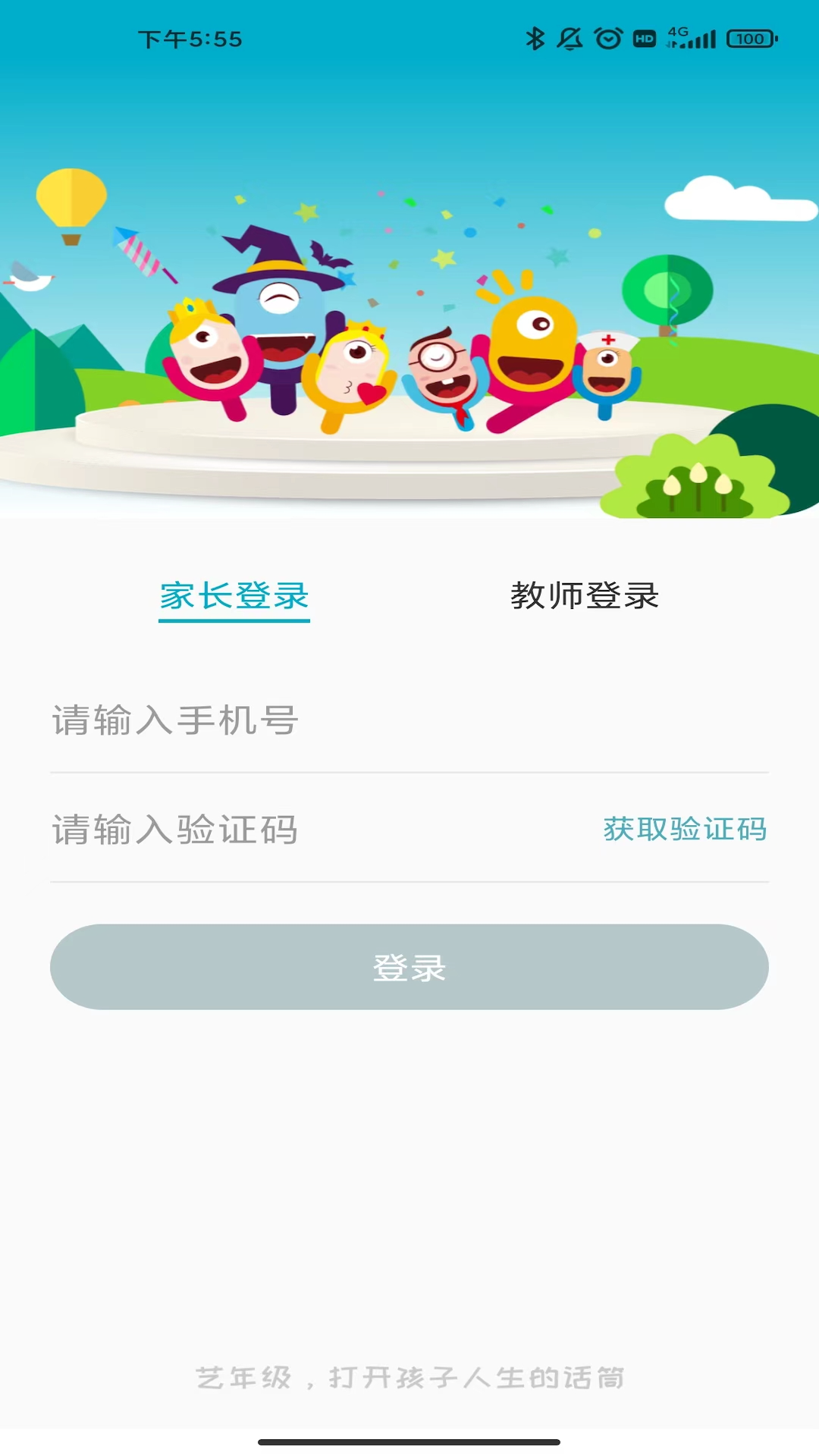The height and width of the screenshot is (1456, 819).
Task: Tap the 获取验证码 link
Action: (683, 830)
